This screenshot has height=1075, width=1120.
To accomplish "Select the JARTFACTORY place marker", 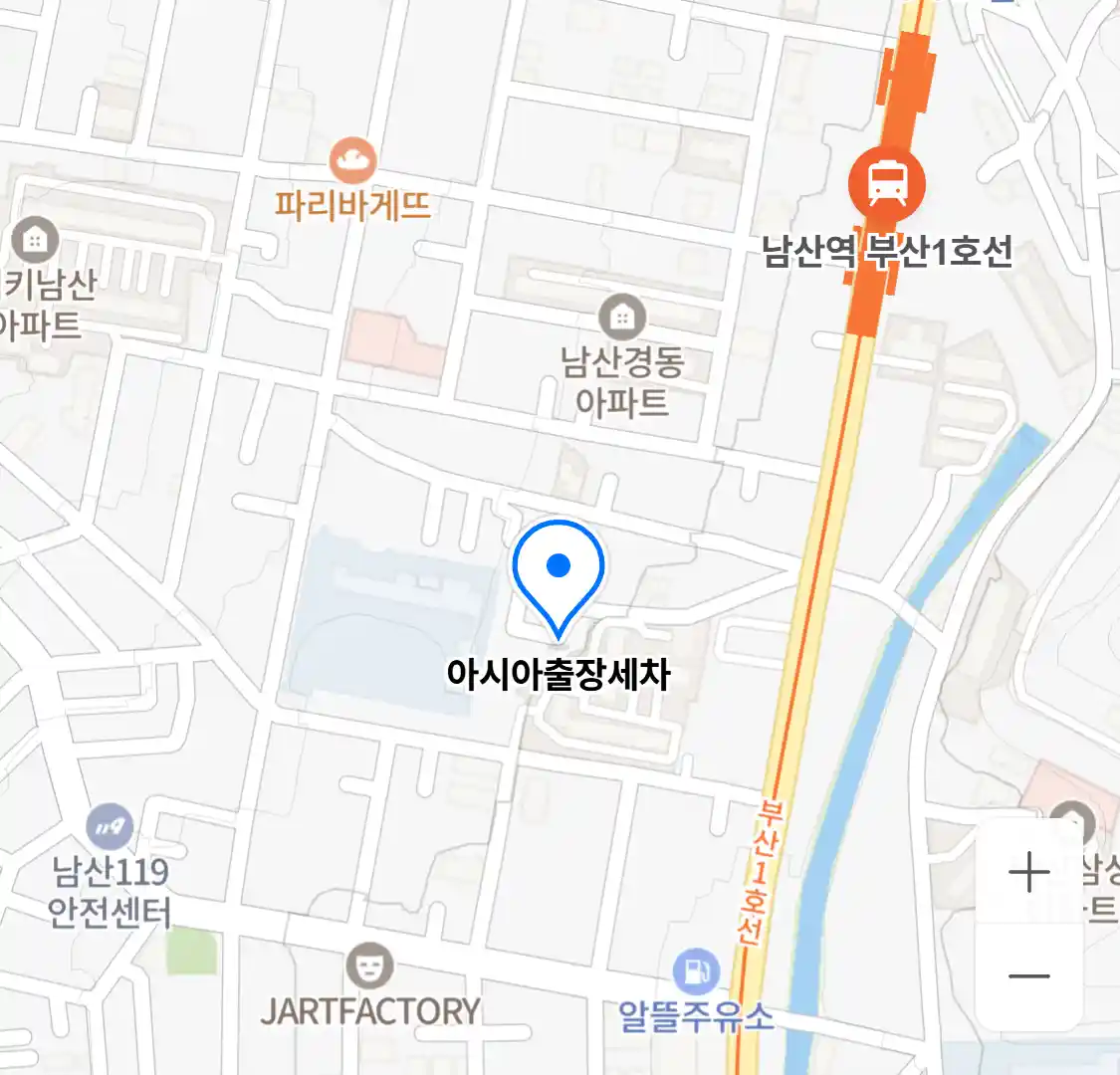I will tap(369, 966).
